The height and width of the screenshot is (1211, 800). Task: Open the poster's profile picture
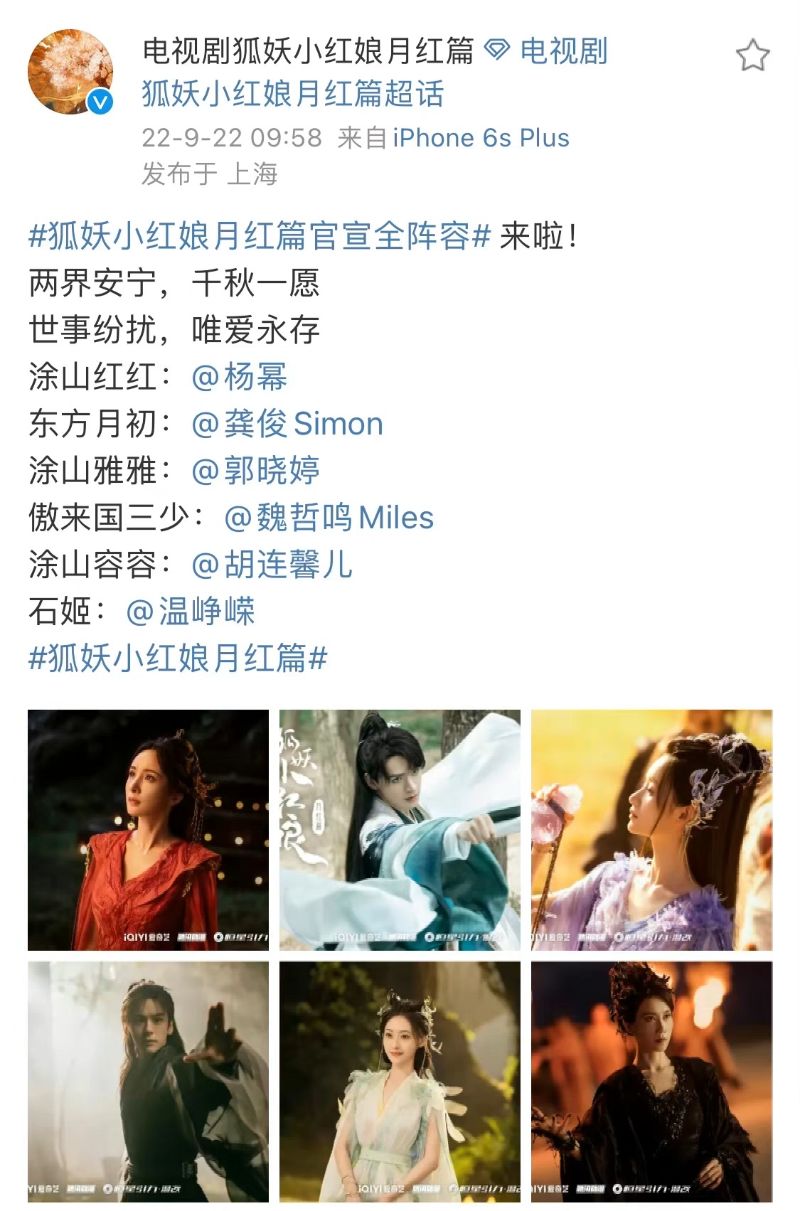70,72
